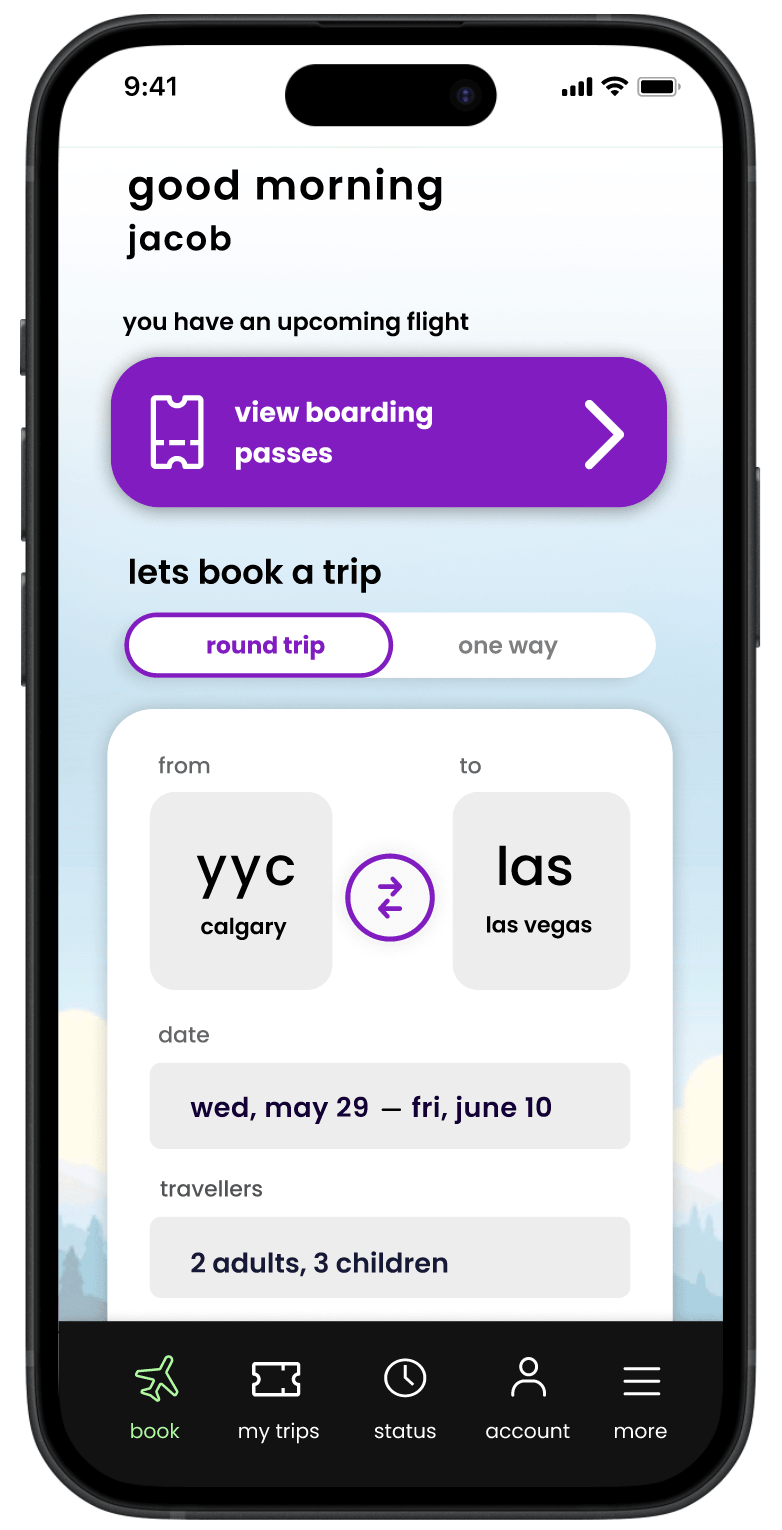Change the departure airport yyc calgary

[x=241, y=890]
